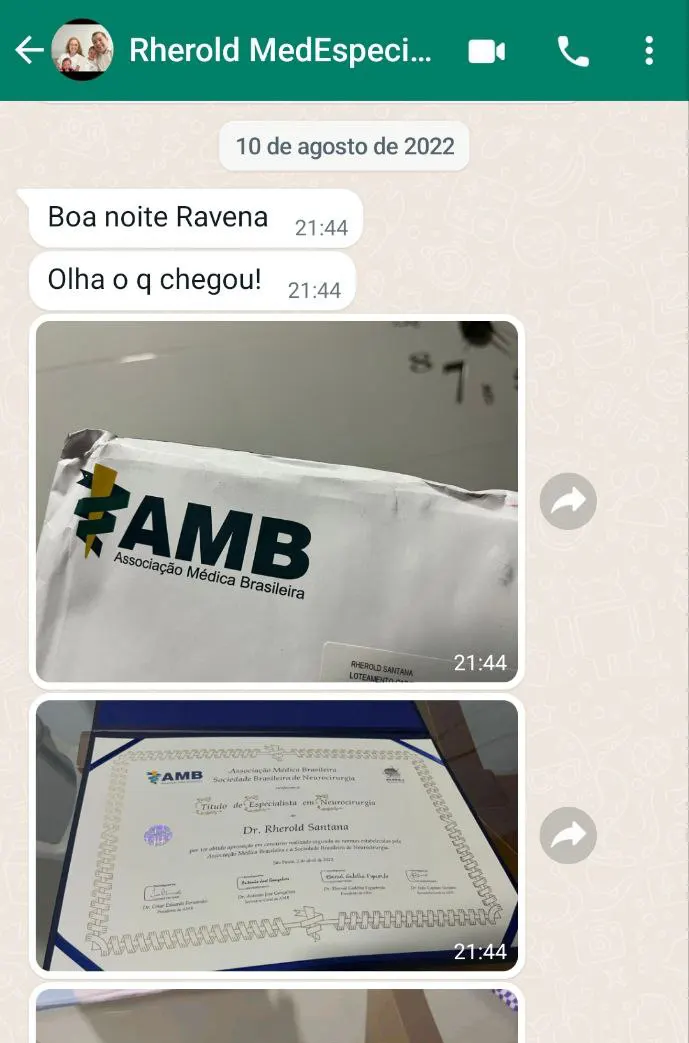View Rherold's profile picture
The width and height of the screenshot is (689, 1043).
(x=82, y=50)
